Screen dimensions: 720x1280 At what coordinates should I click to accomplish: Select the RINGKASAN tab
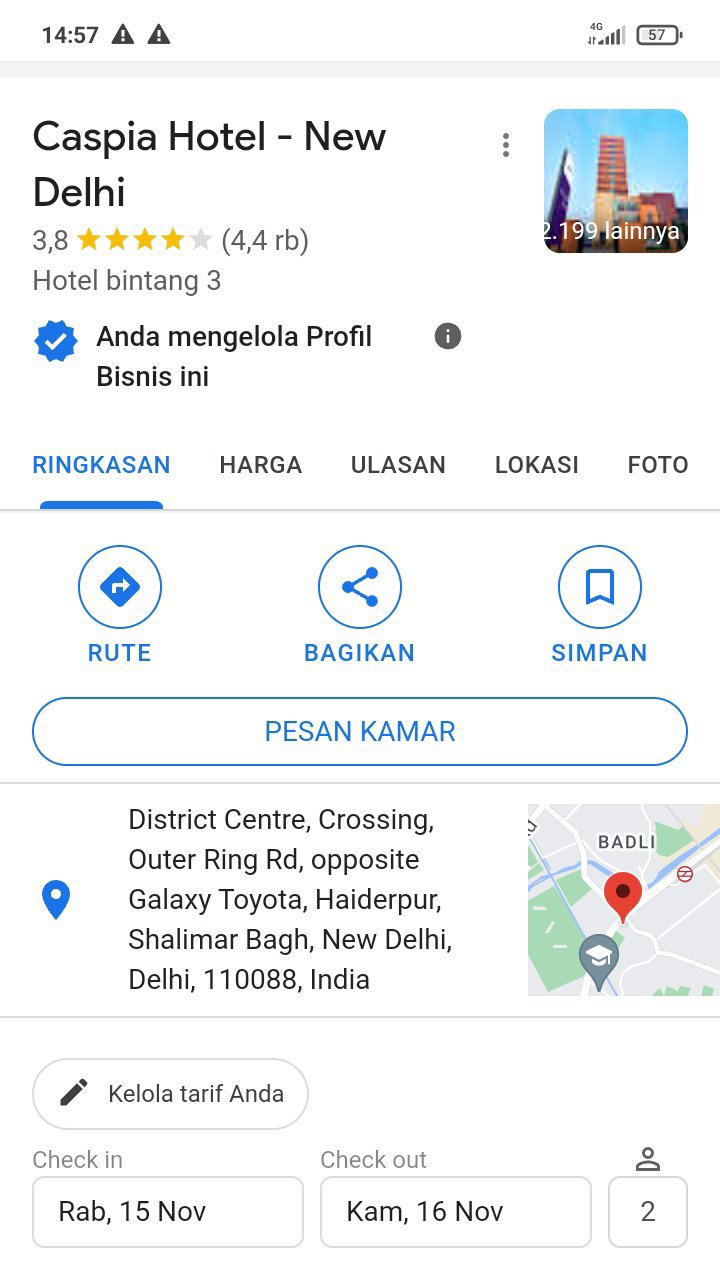click(101, 465)
